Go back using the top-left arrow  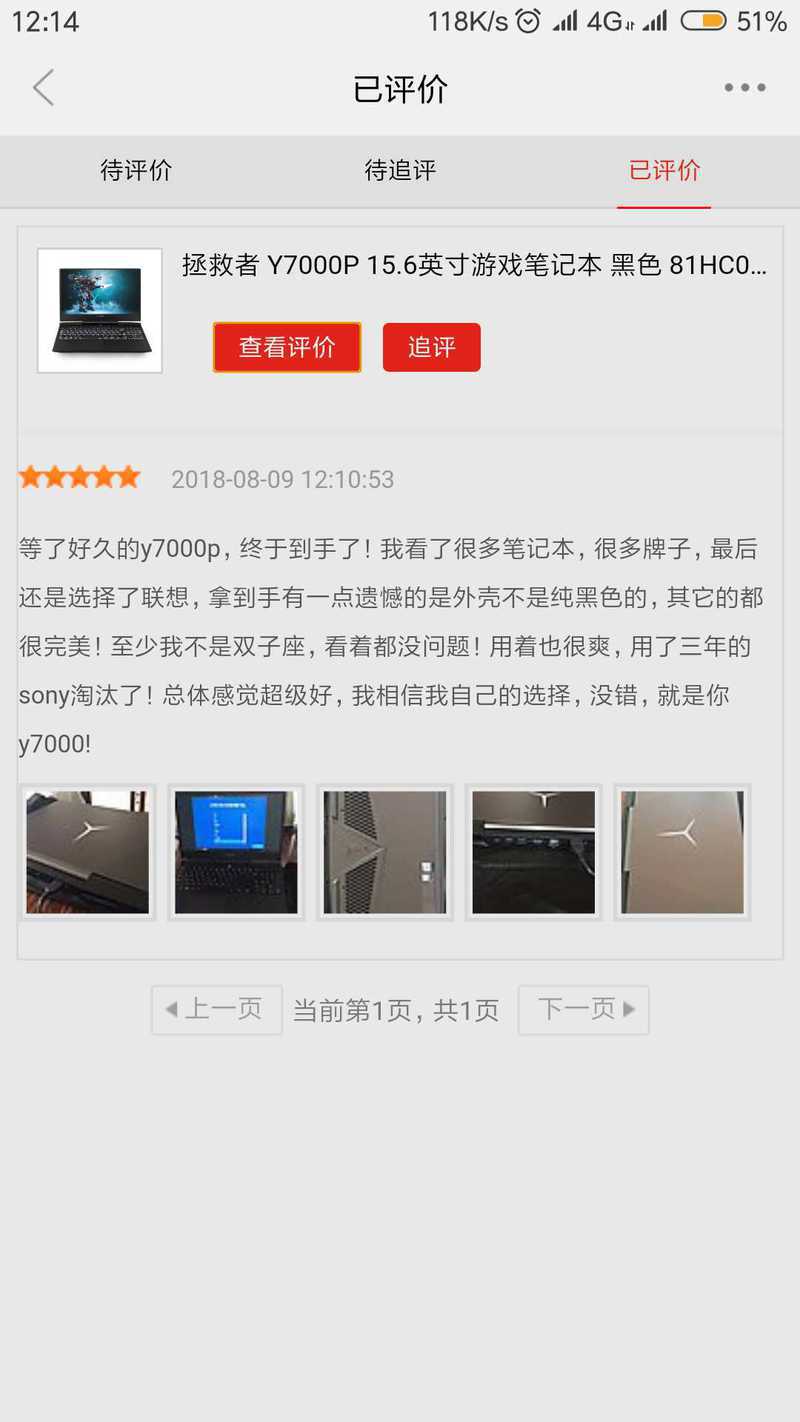point(43,88)
